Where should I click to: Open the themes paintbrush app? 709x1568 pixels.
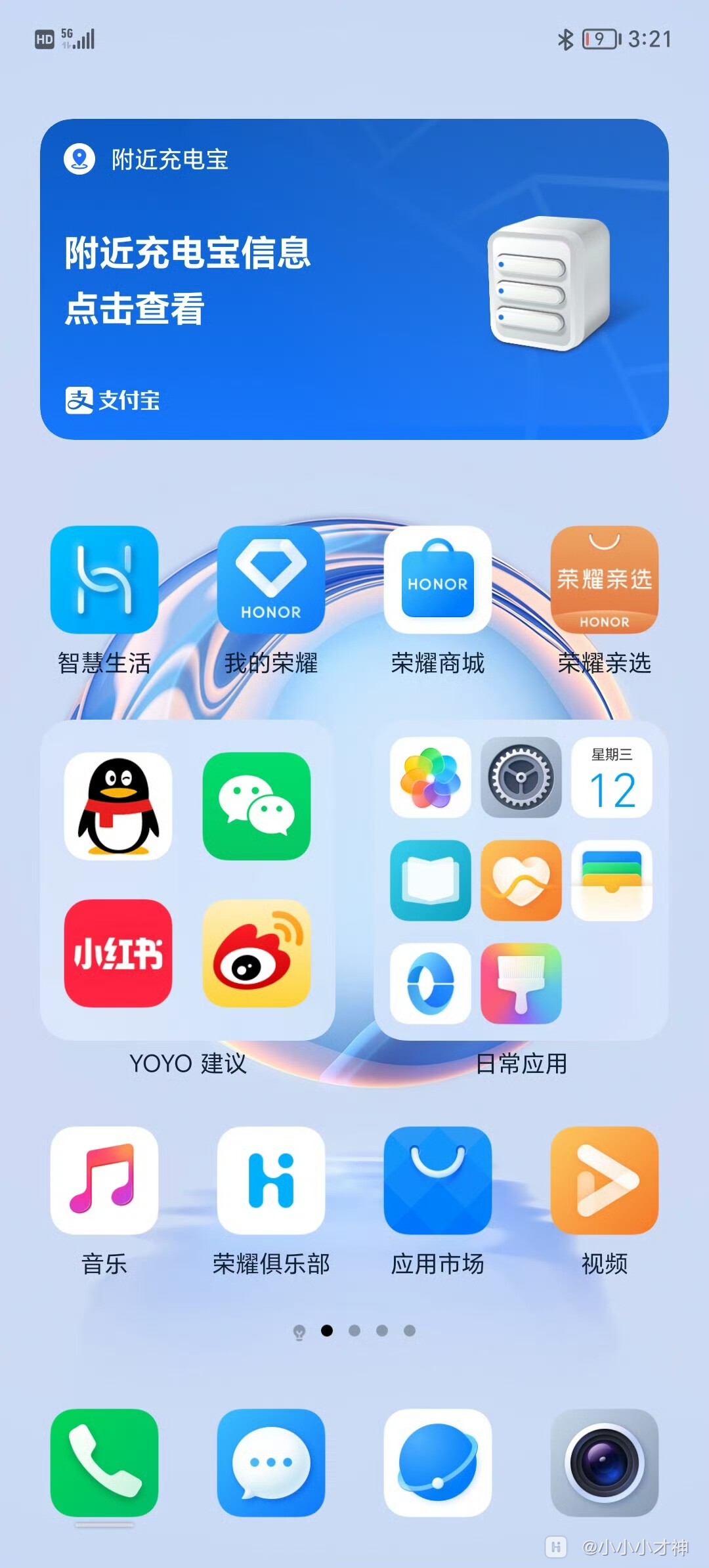[521, 984]
